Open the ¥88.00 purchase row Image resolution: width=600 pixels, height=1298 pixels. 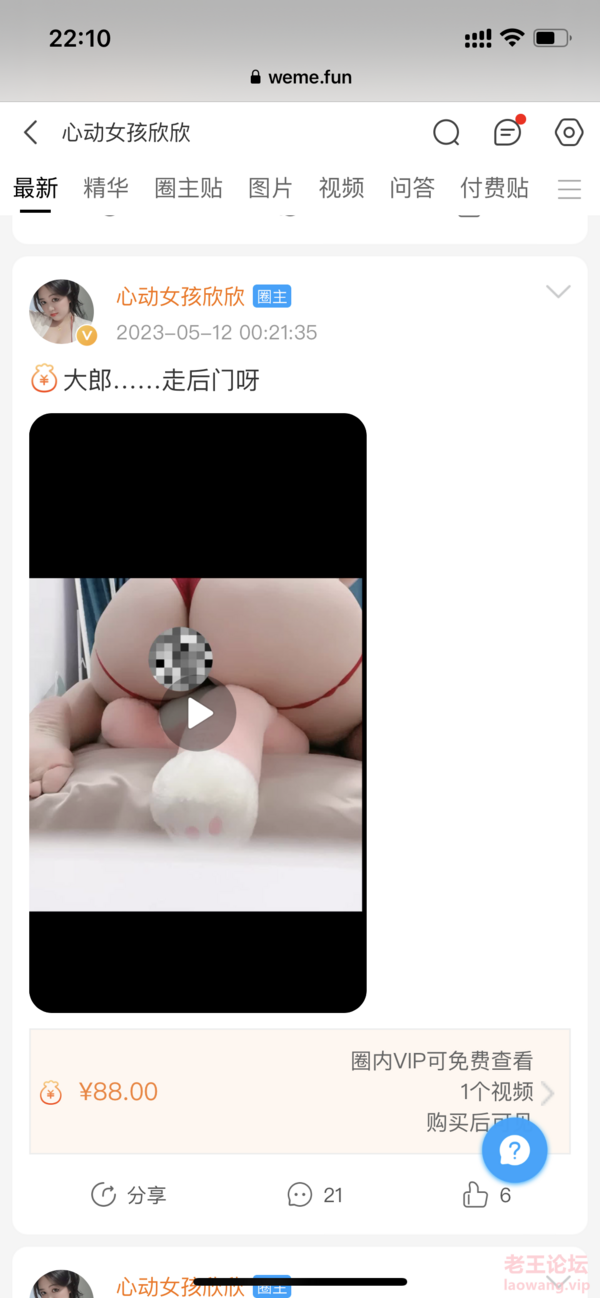tap(299, 1091)
